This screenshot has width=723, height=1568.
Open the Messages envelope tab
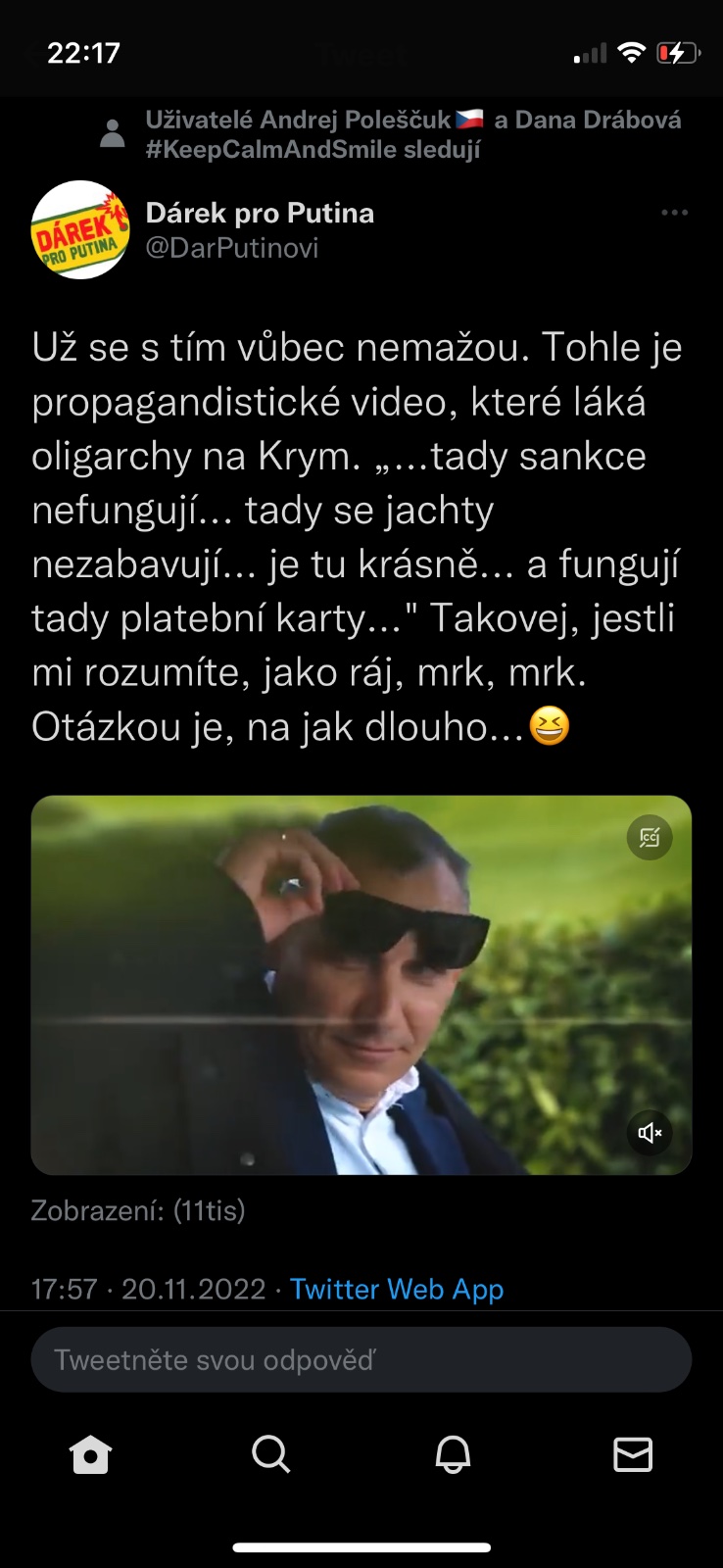point(633,1454)
